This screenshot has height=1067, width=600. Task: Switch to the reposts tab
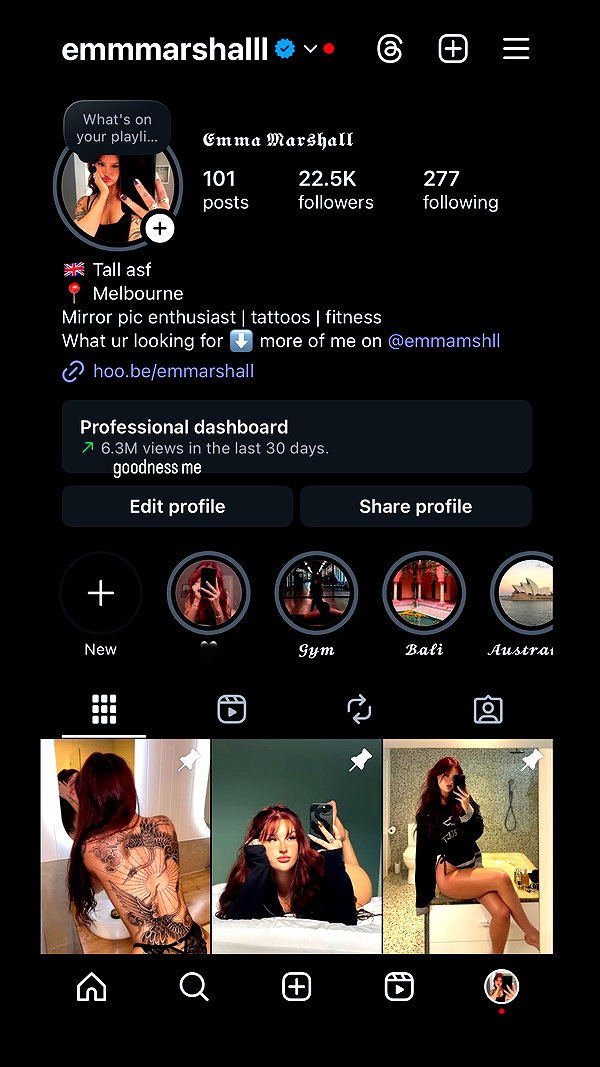click(359, 709)
